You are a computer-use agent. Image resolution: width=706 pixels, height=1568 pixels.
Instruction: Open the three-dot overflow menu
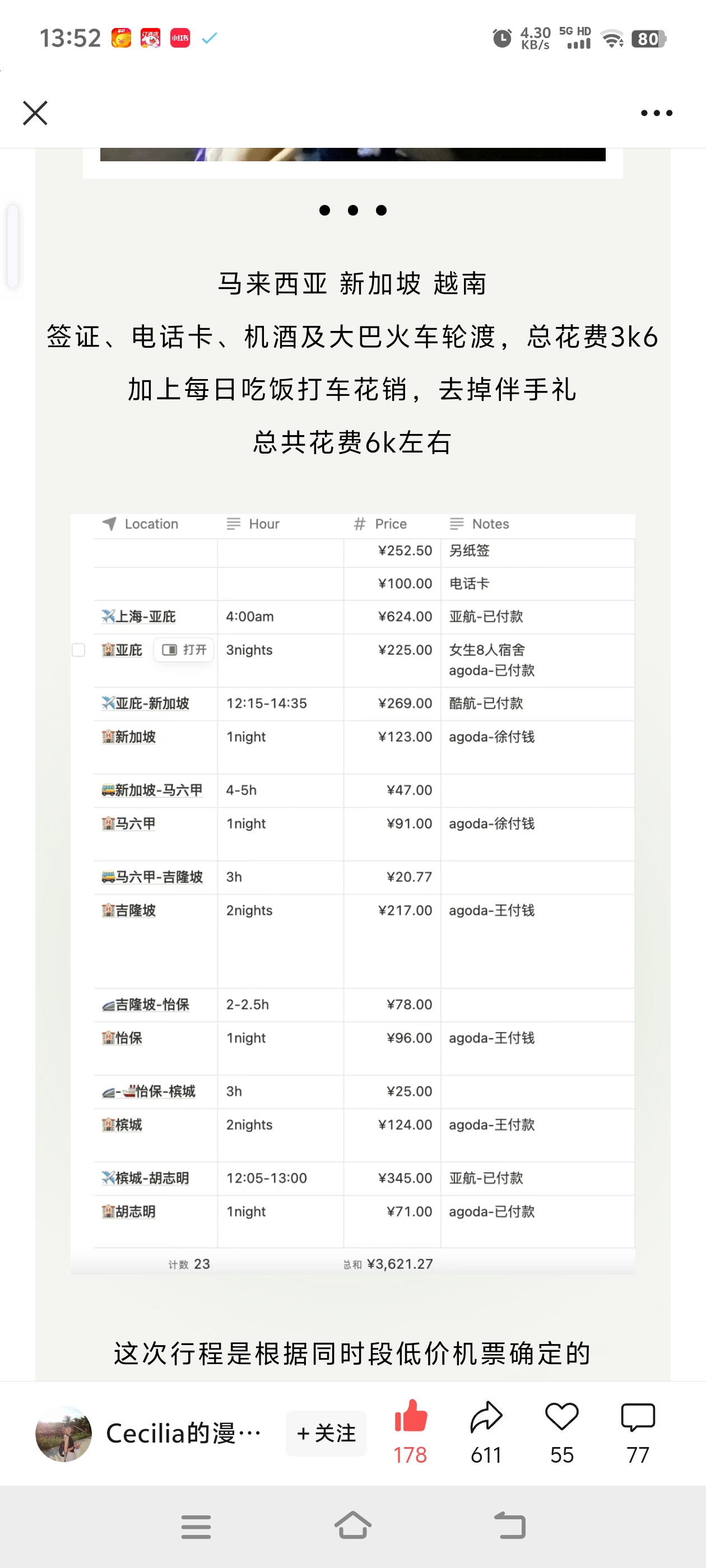[x=656, y=113]
